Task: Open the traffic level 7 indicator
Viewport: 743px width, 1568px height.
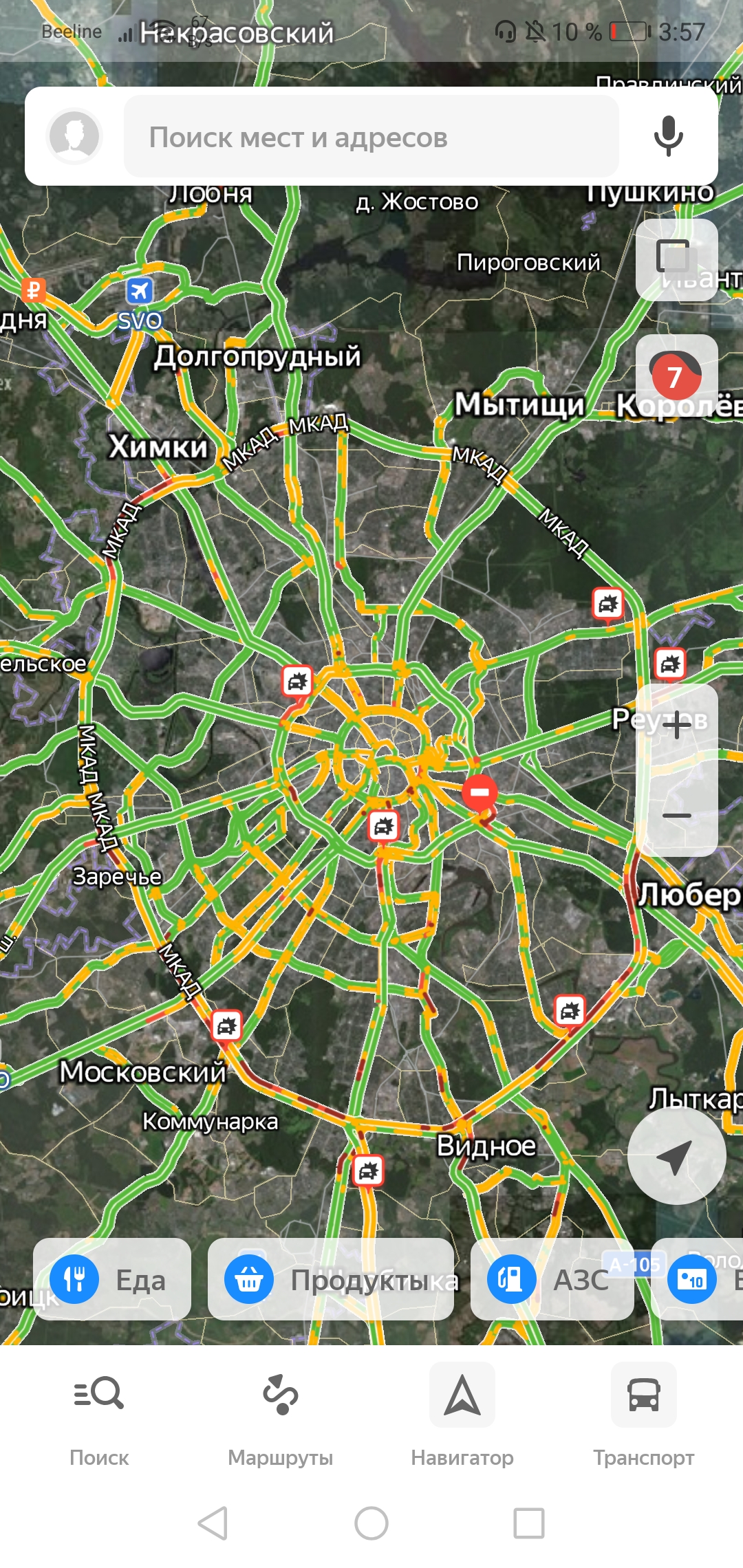Action: tap(676, 376)
